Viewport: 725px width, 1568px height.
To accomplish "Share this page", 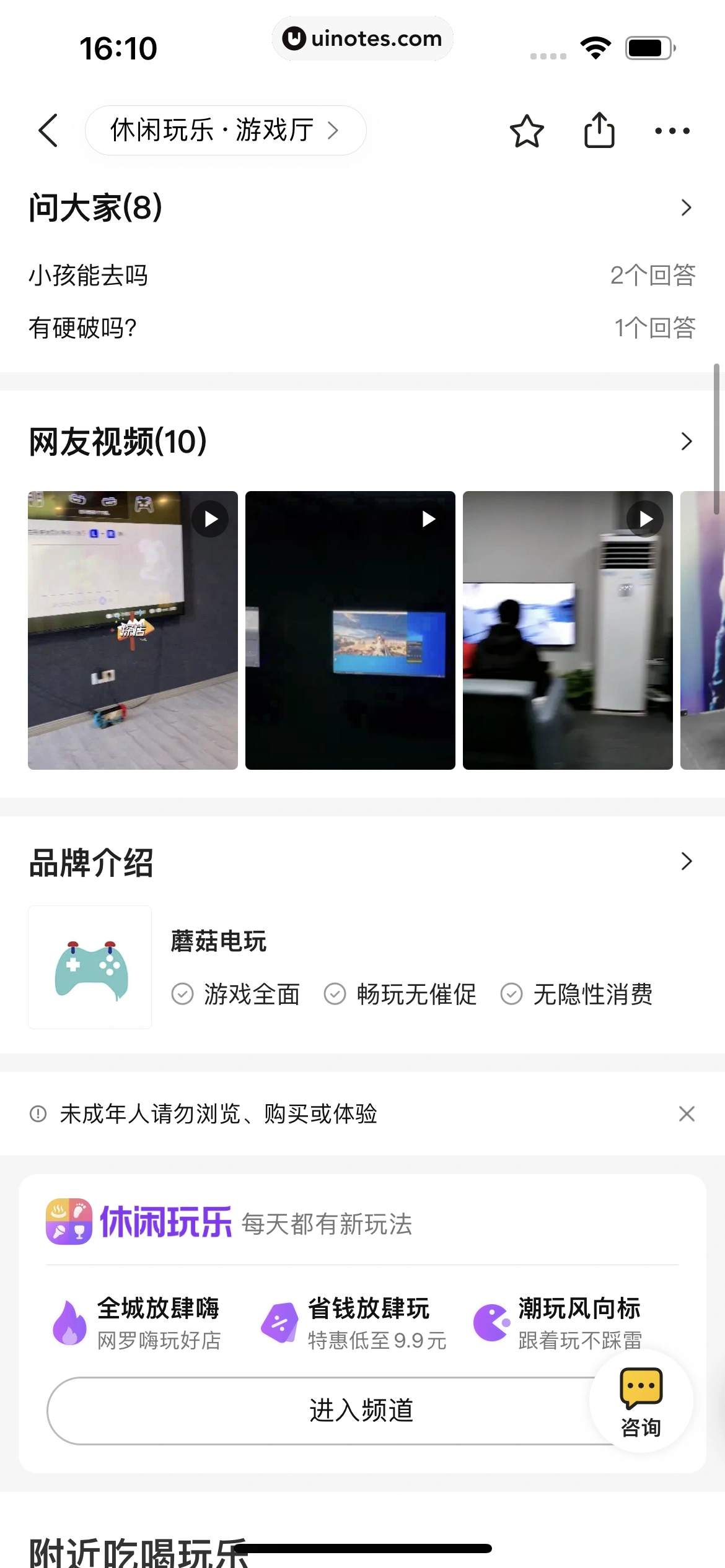I will (599, 131).
